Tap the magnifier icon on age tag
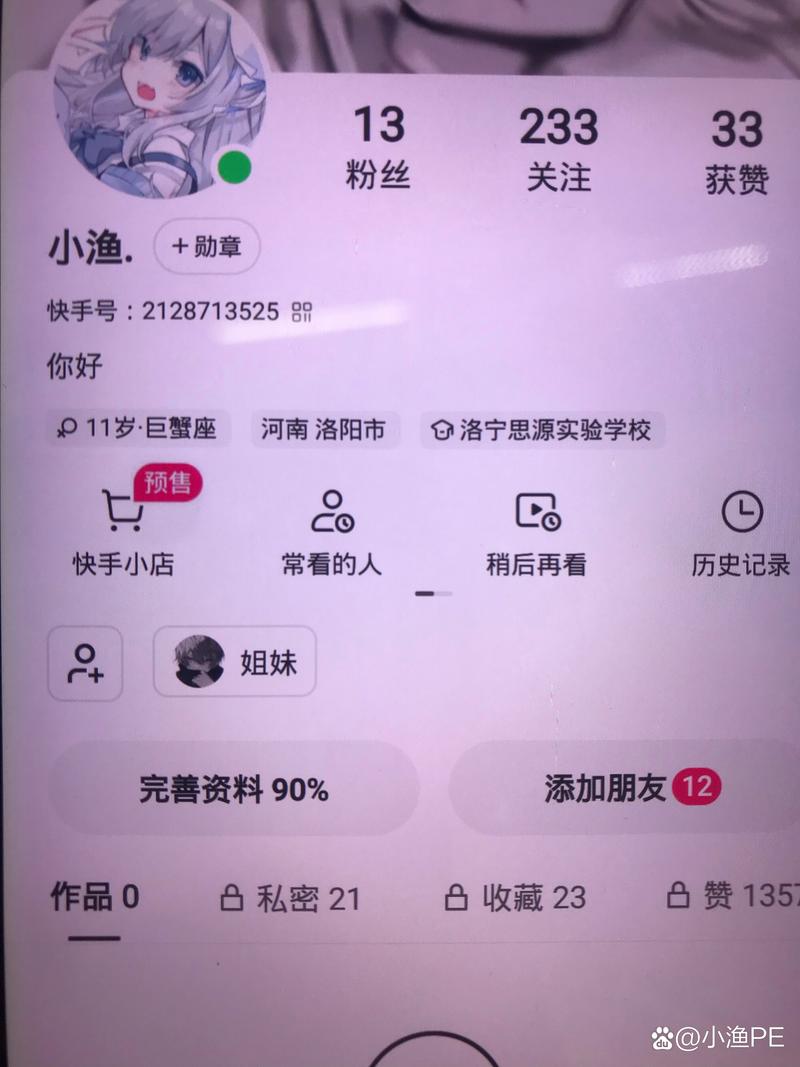 pyautogui.click(x=65, y=429)
